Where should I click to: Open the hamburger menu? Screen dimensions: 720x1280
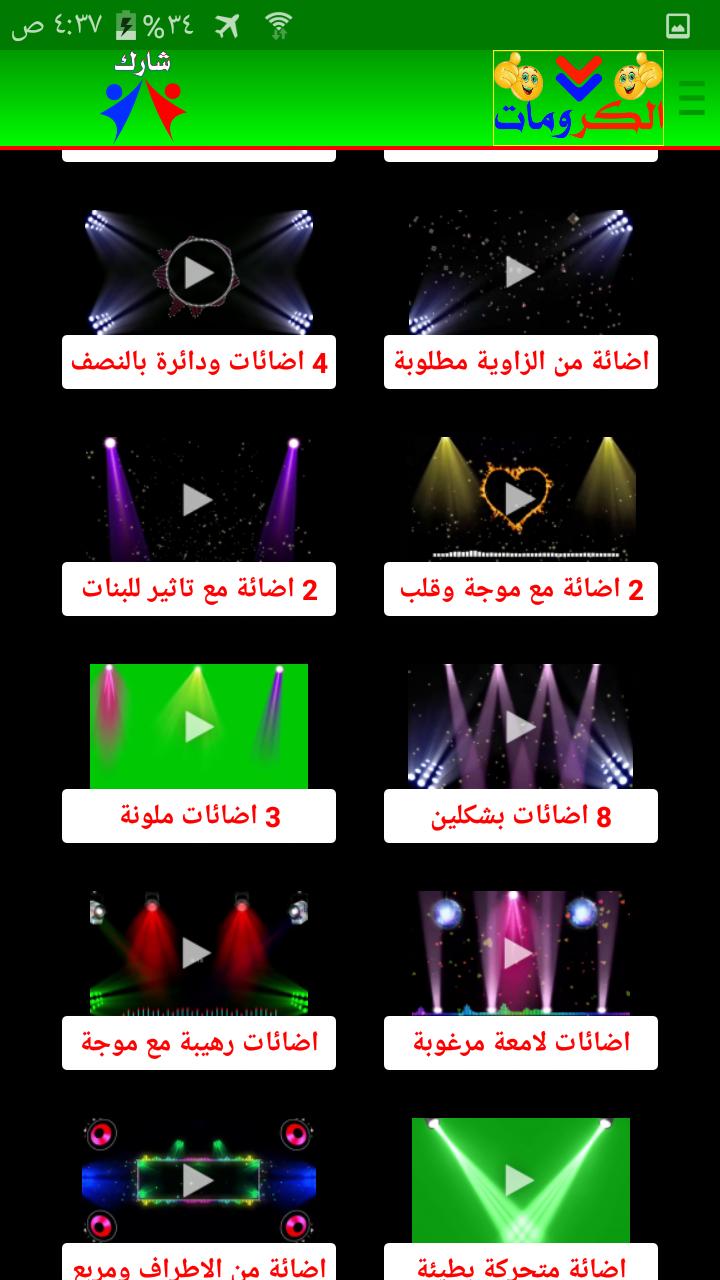click(x=692, y=98)
